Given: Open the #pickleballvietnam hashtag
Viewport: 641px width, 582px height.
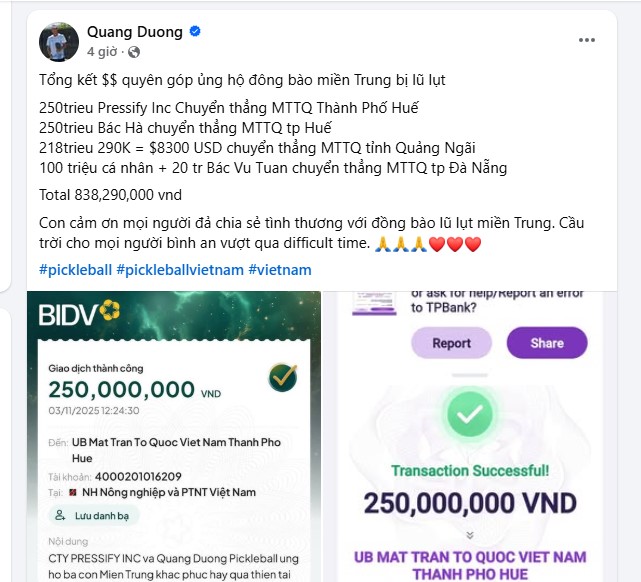Looking at the screenshot, I should click(179, 270).
